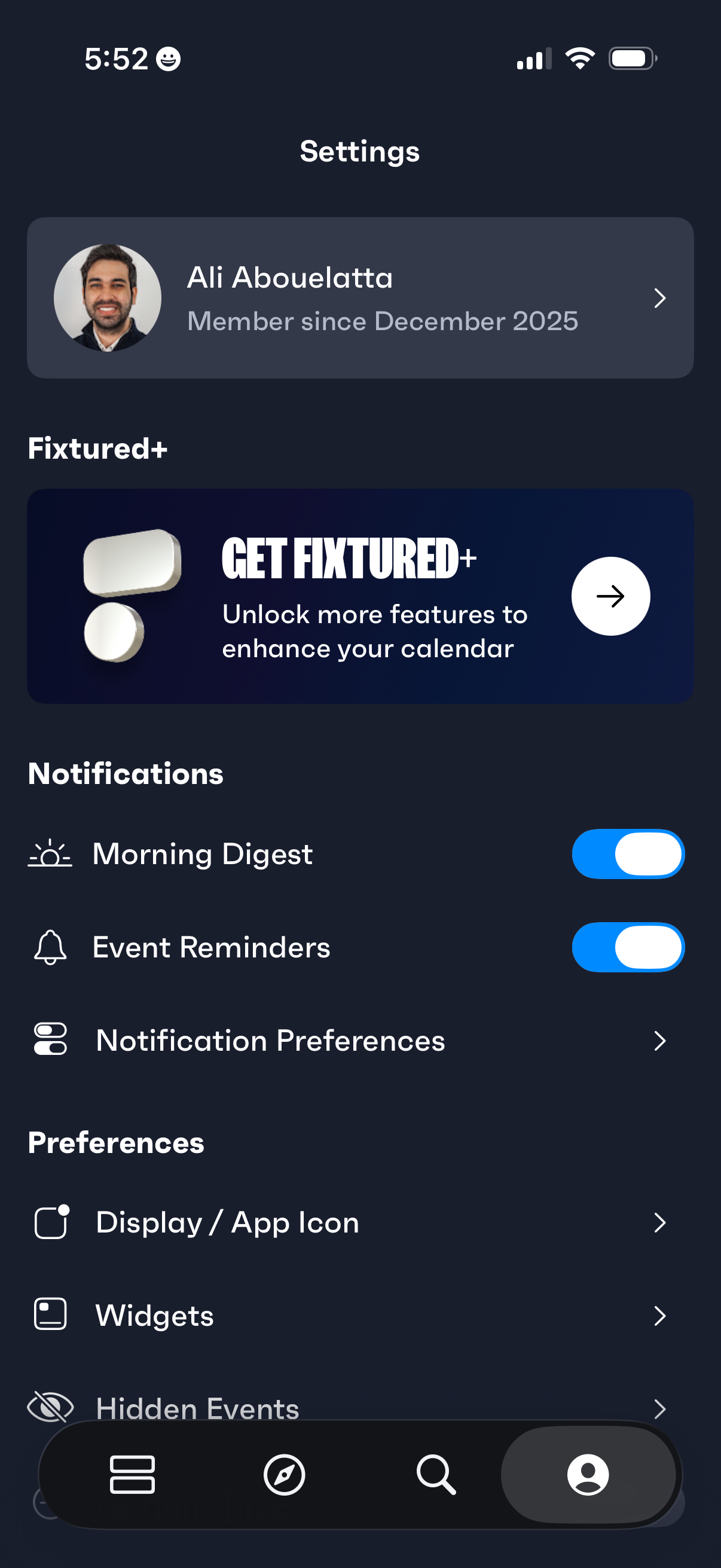Open Notification Preferences via its chevron
Viewport: 721px width, 1568px height.
[661, 1041]
